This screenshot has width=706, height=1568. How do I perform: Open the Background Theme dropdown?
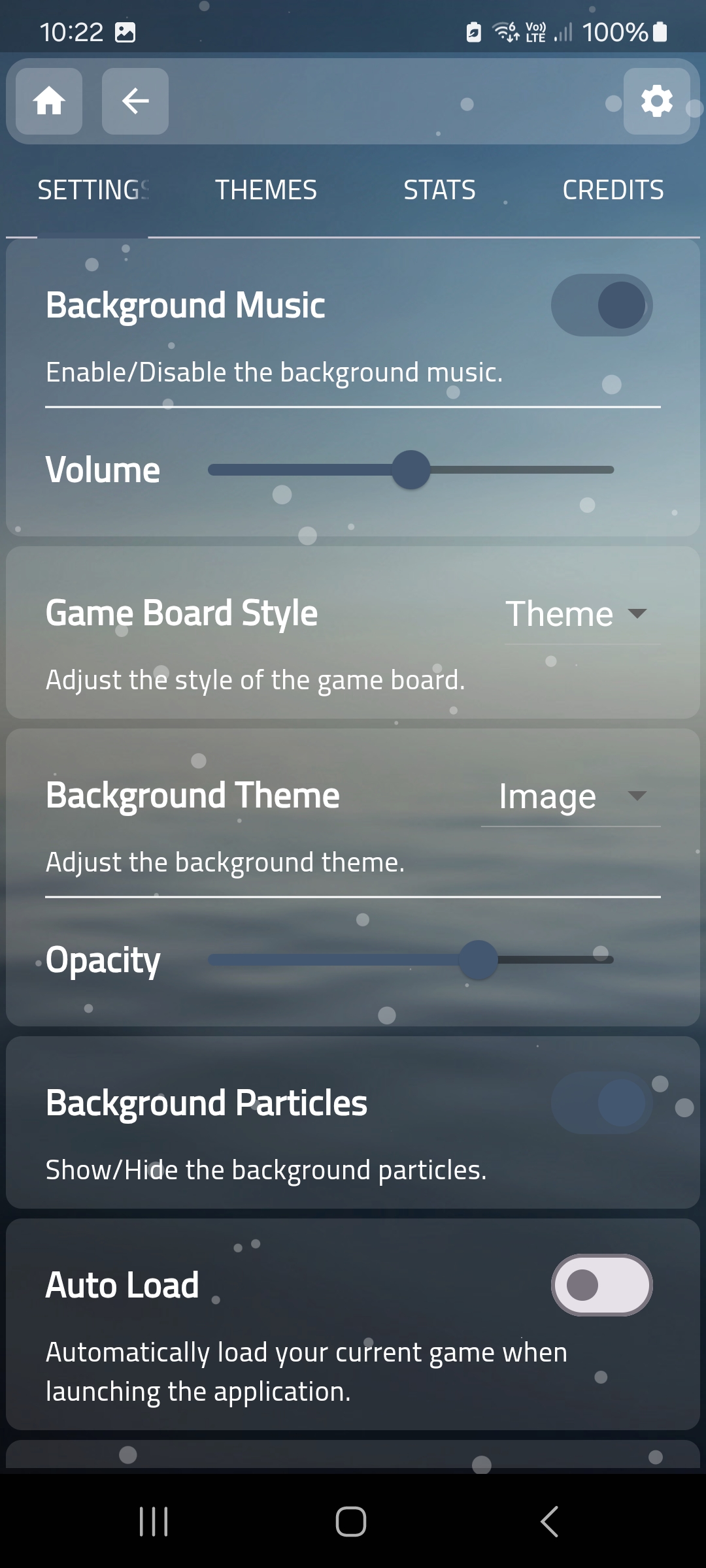click(571, 796)
